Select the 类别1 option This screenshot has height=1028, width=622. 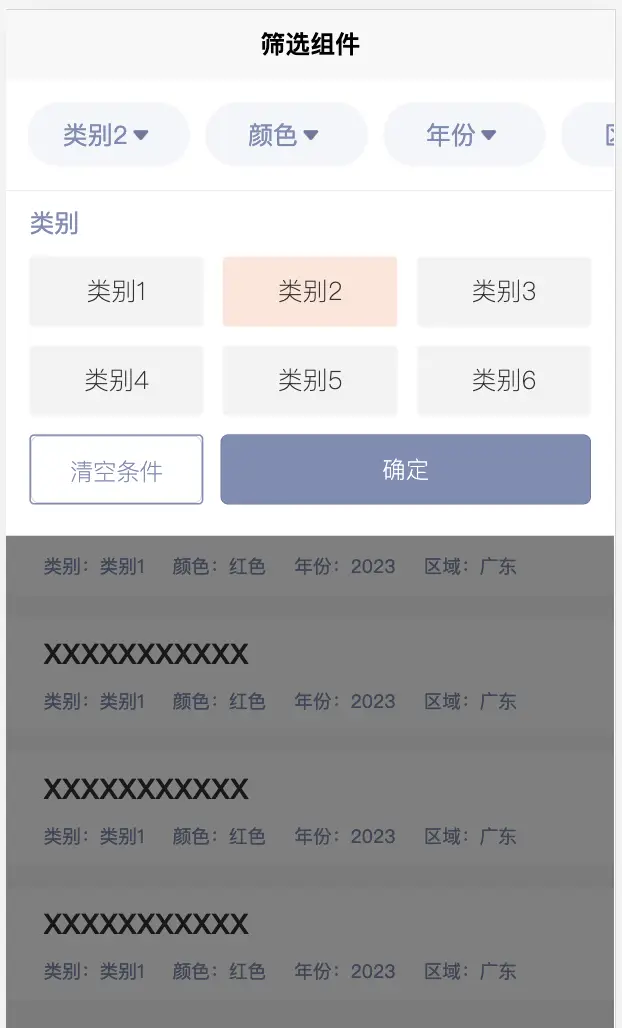coord(116,292)
